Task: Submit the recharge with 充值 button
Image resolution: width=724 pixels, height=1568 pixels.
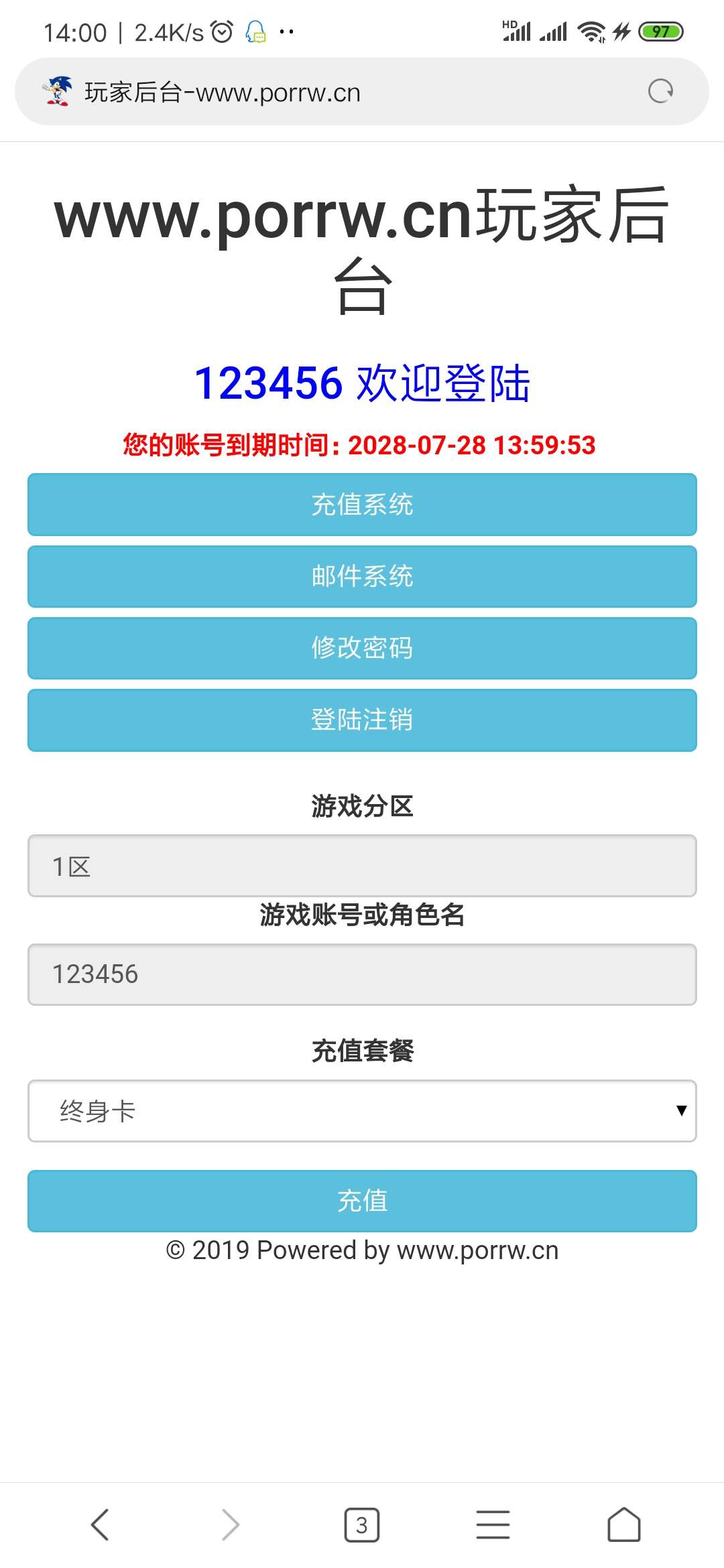Action: pyautogui.click(x=362, y=1201)
